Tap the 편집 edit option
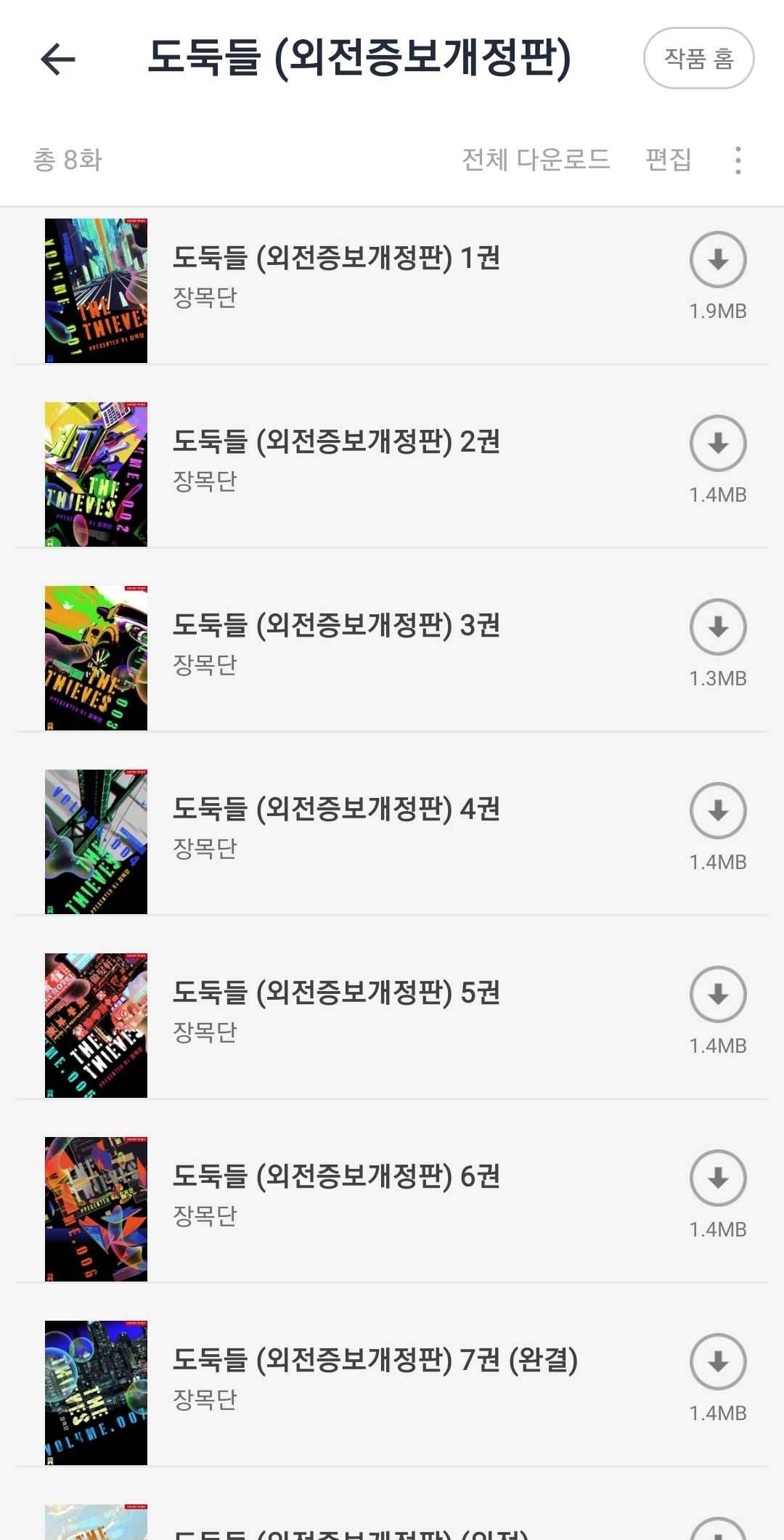This screenshot has width=784, height=1540. (x=668, y=160)
